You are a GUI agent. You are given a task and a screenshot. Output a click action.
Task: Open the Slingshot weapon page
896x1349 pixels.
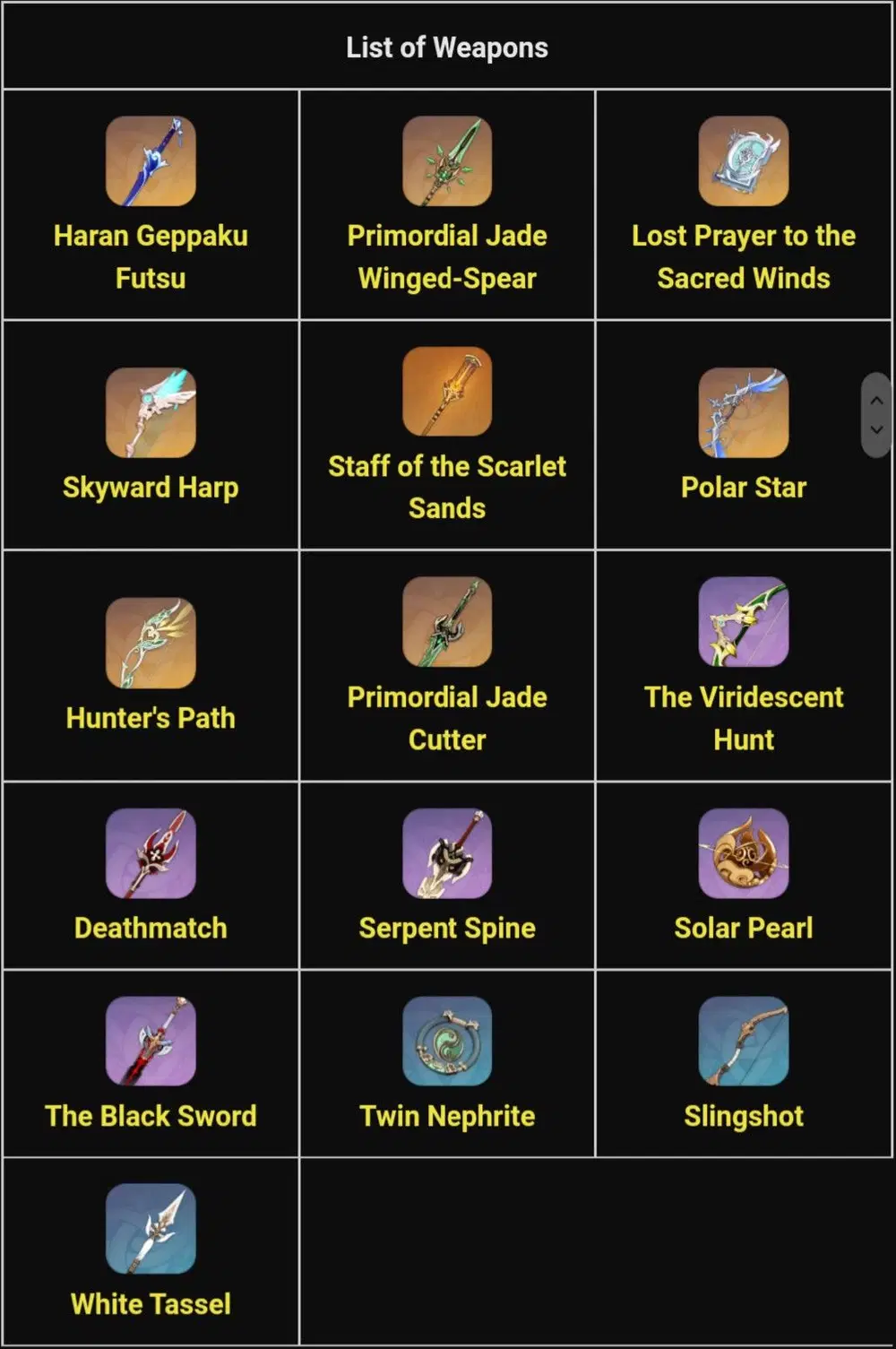(743, 1115)
